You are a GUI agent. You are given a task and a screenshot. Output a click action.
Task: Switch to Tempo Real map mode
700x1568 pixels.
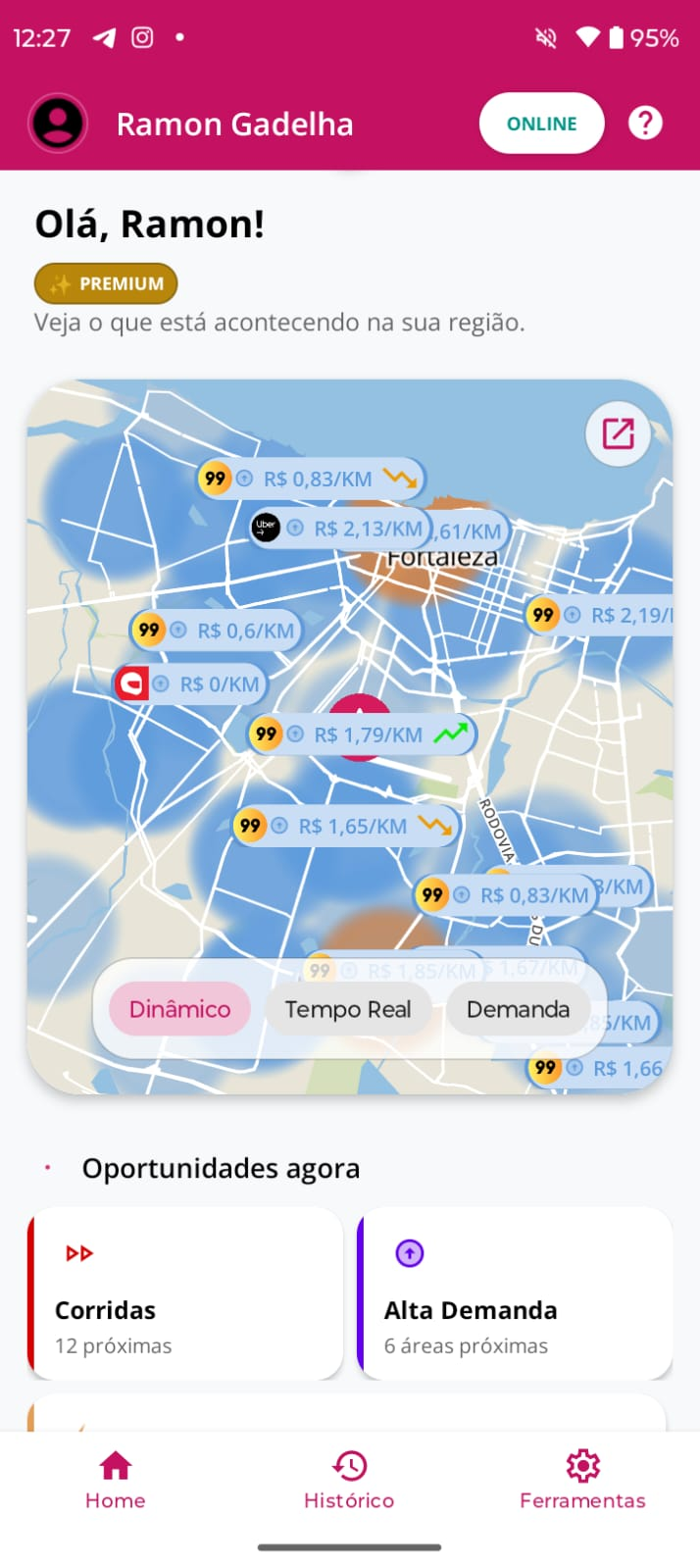click(347, 1009)
